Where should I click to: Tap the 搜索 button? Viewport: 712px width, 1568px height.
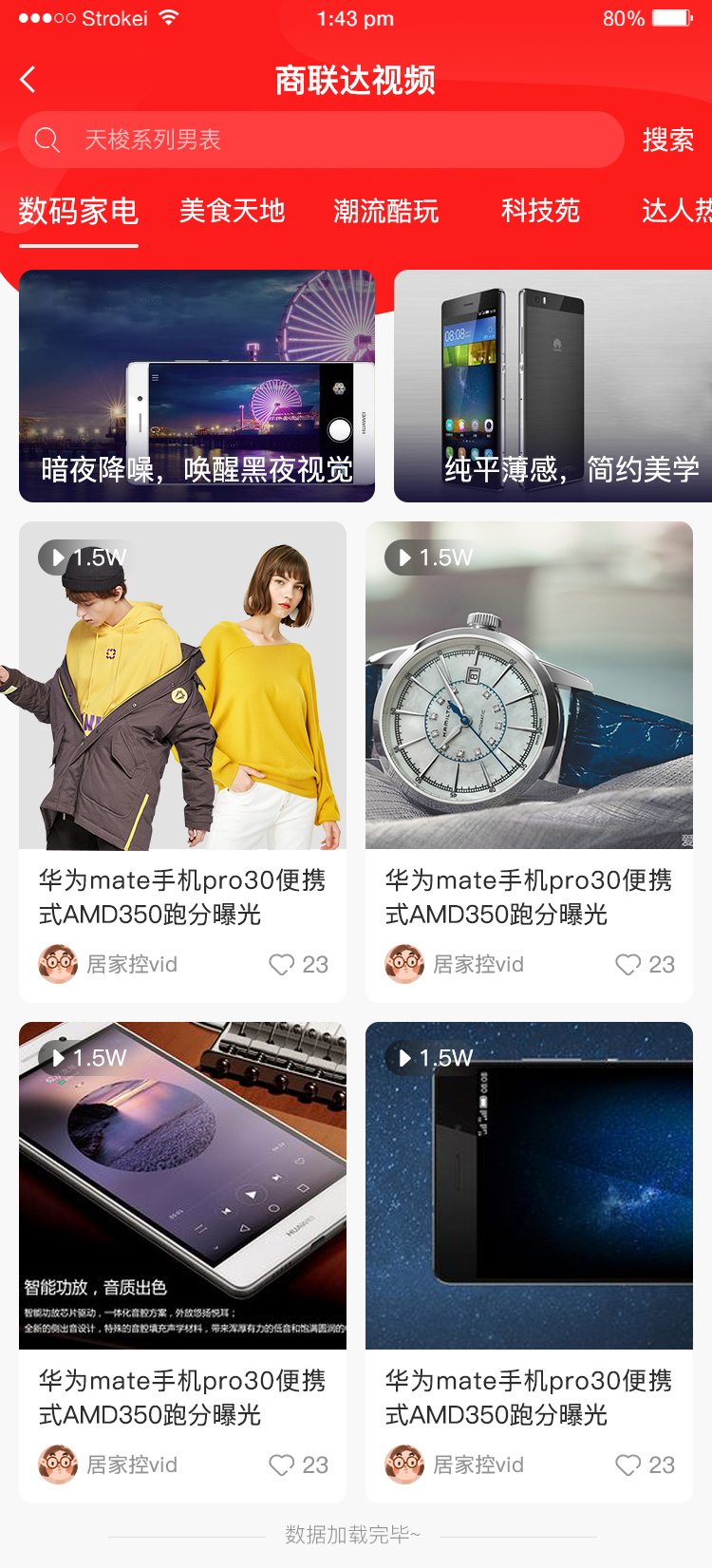pyautogui.click(x=667, y=140)
